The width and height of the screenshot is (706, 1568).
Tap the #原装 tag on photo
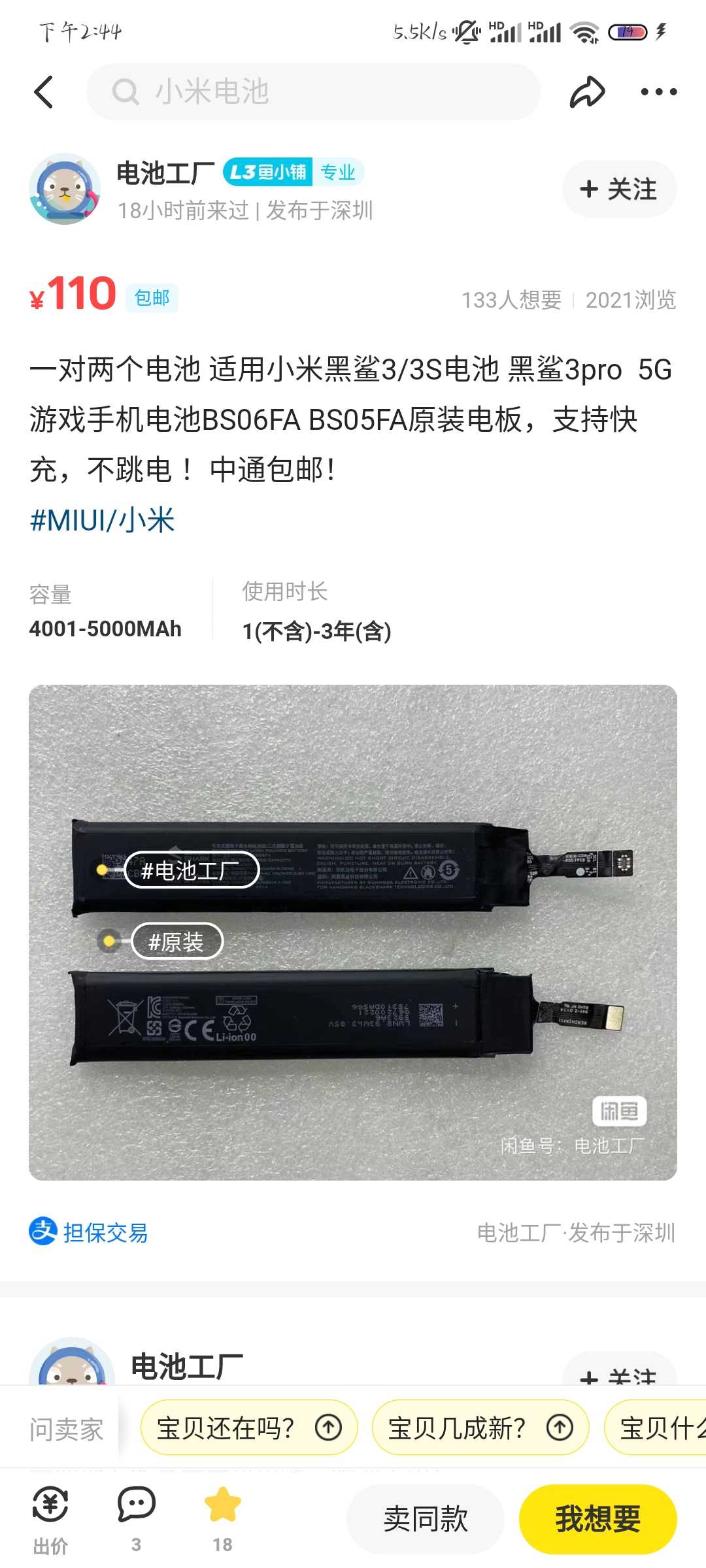177,941
